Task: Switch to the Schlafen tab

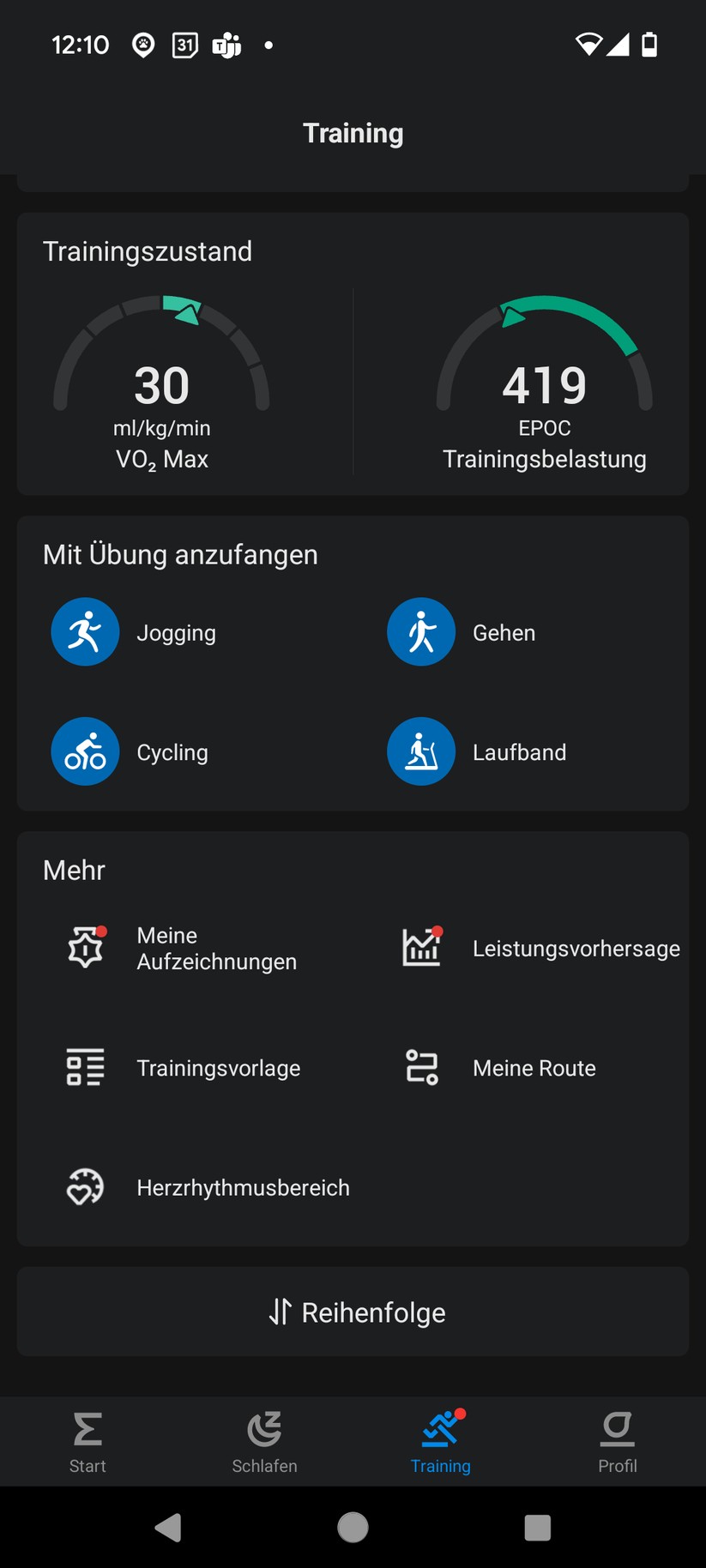Action: pos(264,1442)
